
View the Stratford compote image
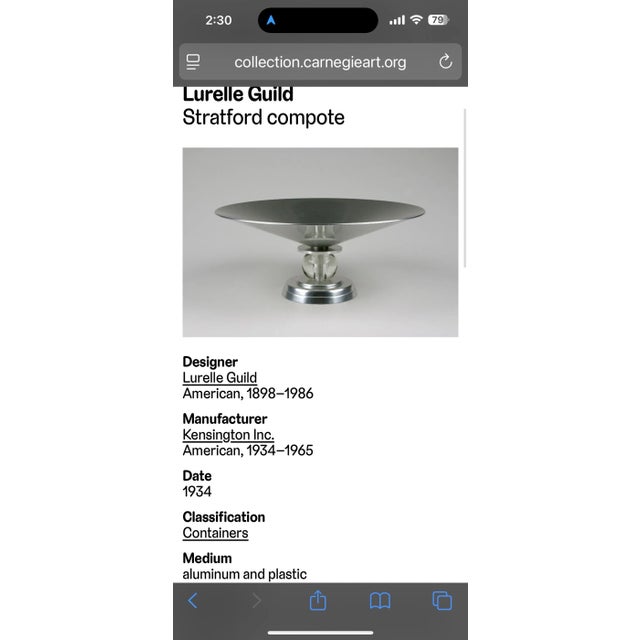pos(320,242)
